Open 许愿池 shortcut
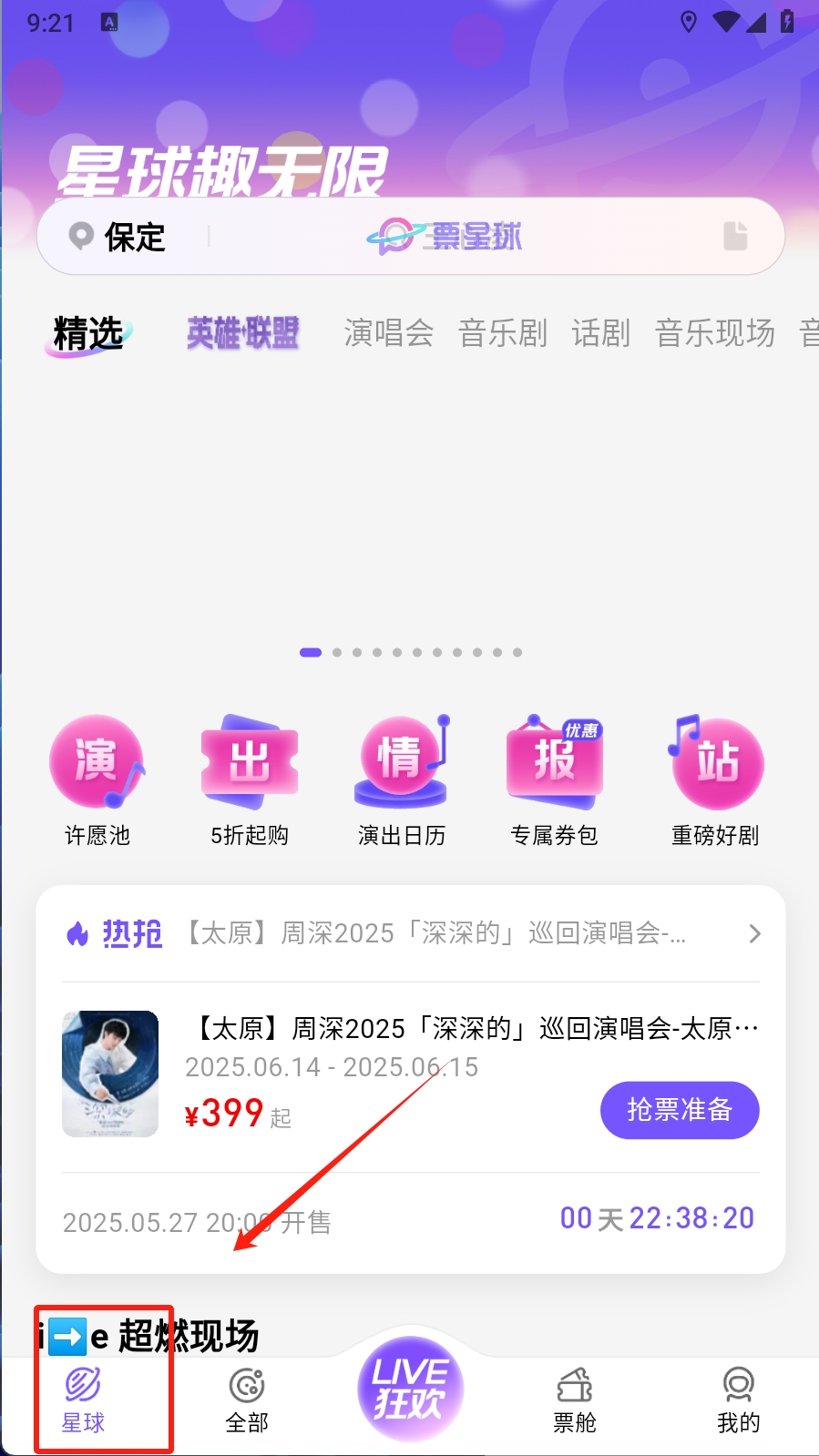This screenshot has height=1456, width=819. click(97, 780)
